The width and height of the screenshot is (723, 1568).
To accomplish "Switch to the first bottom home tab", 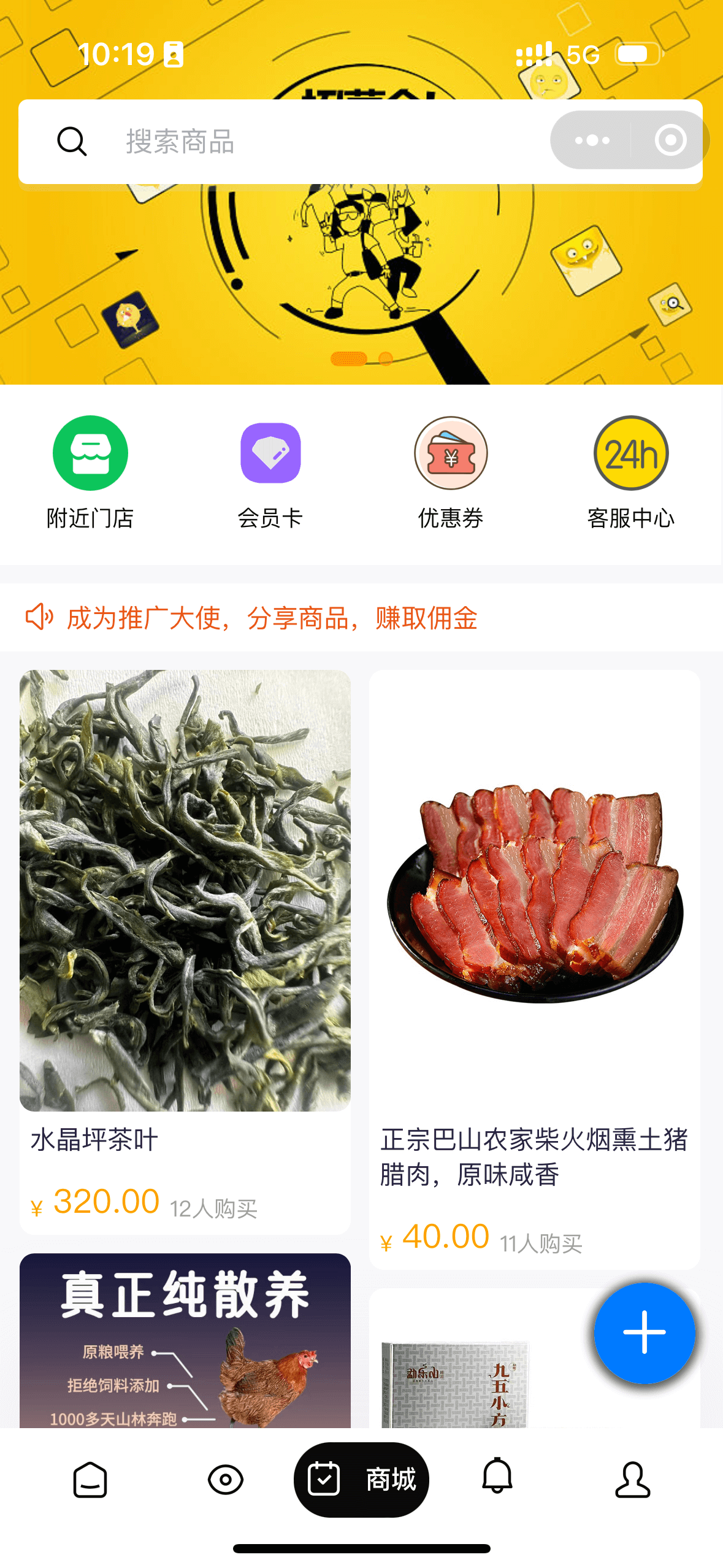I will [x=90, y=1480].
